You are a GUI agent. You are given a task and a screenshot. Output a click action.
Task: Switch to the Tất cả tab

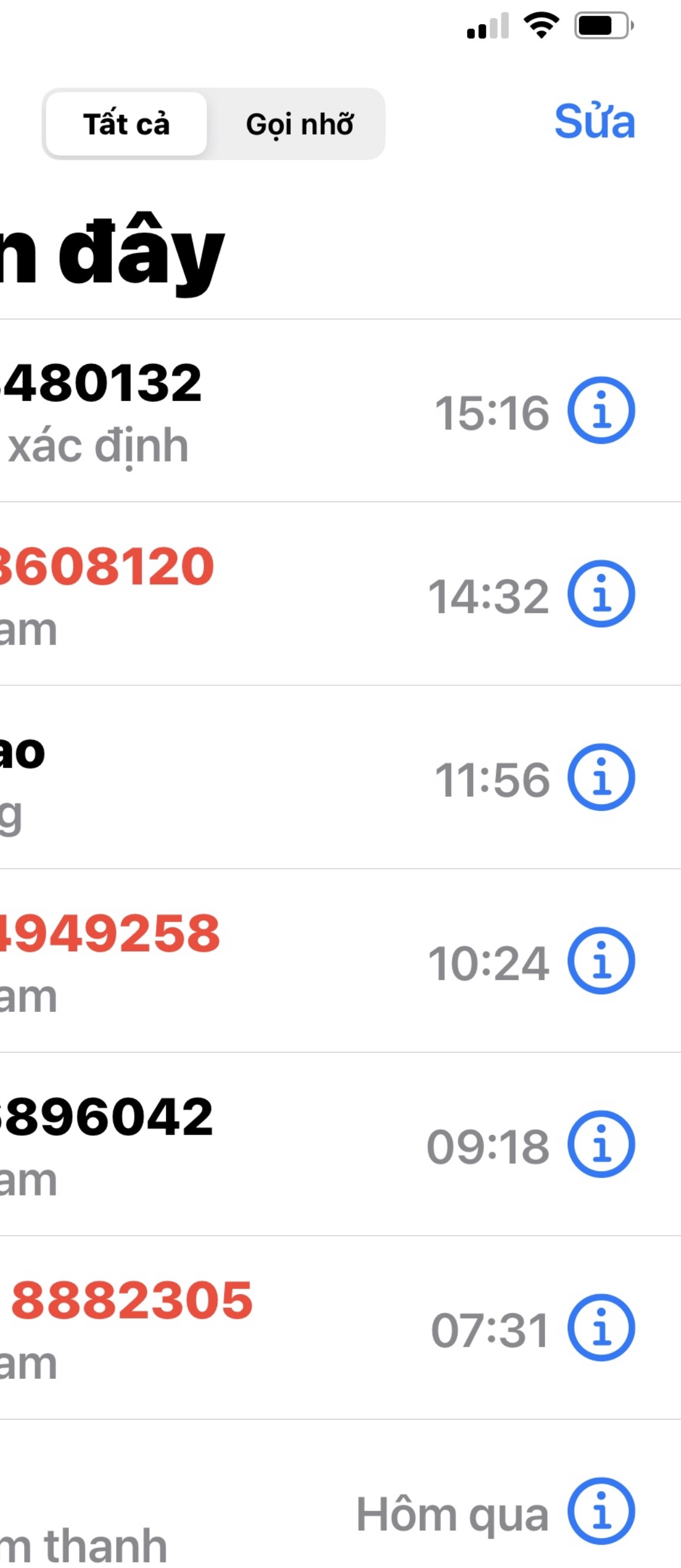(x=126, y=124)
